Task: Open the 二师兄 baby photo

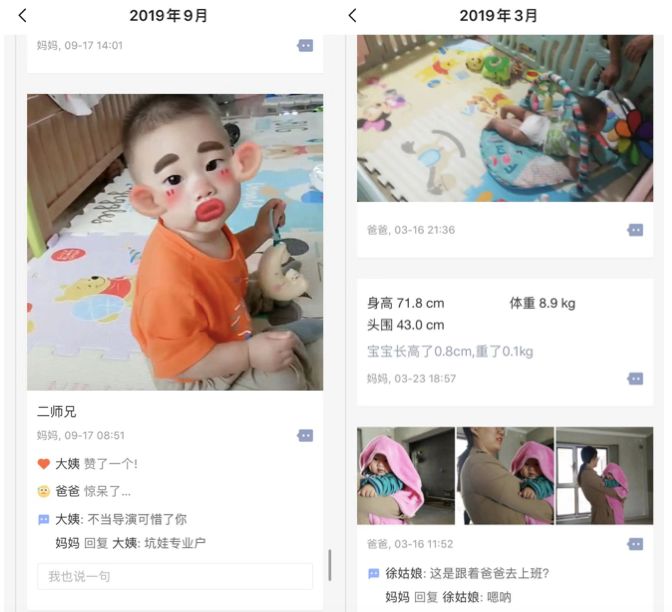Action: (x=175, y=242)
